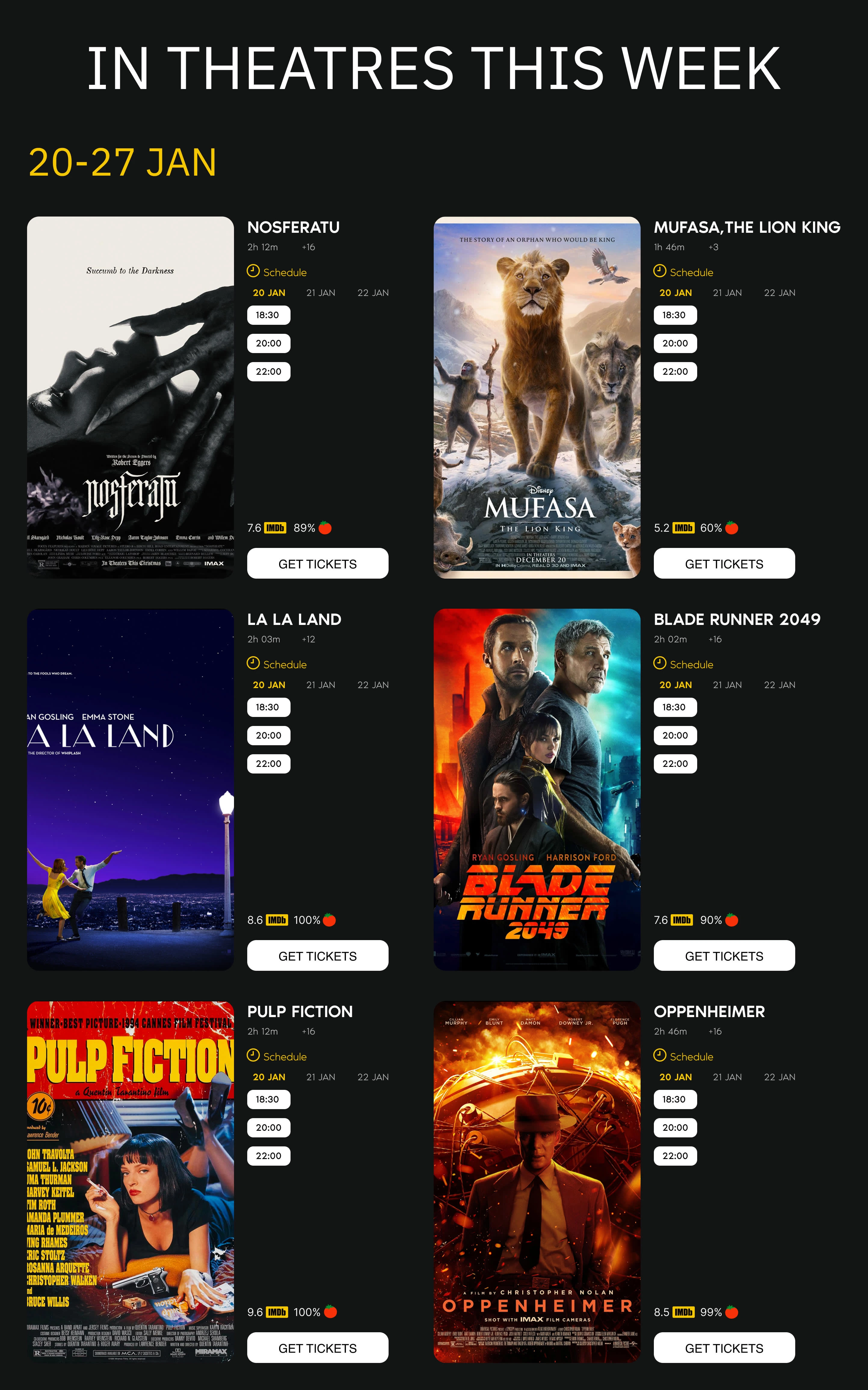Get tickets for Pulp Fiction

pyautogui.click(x=318, y=1347)
